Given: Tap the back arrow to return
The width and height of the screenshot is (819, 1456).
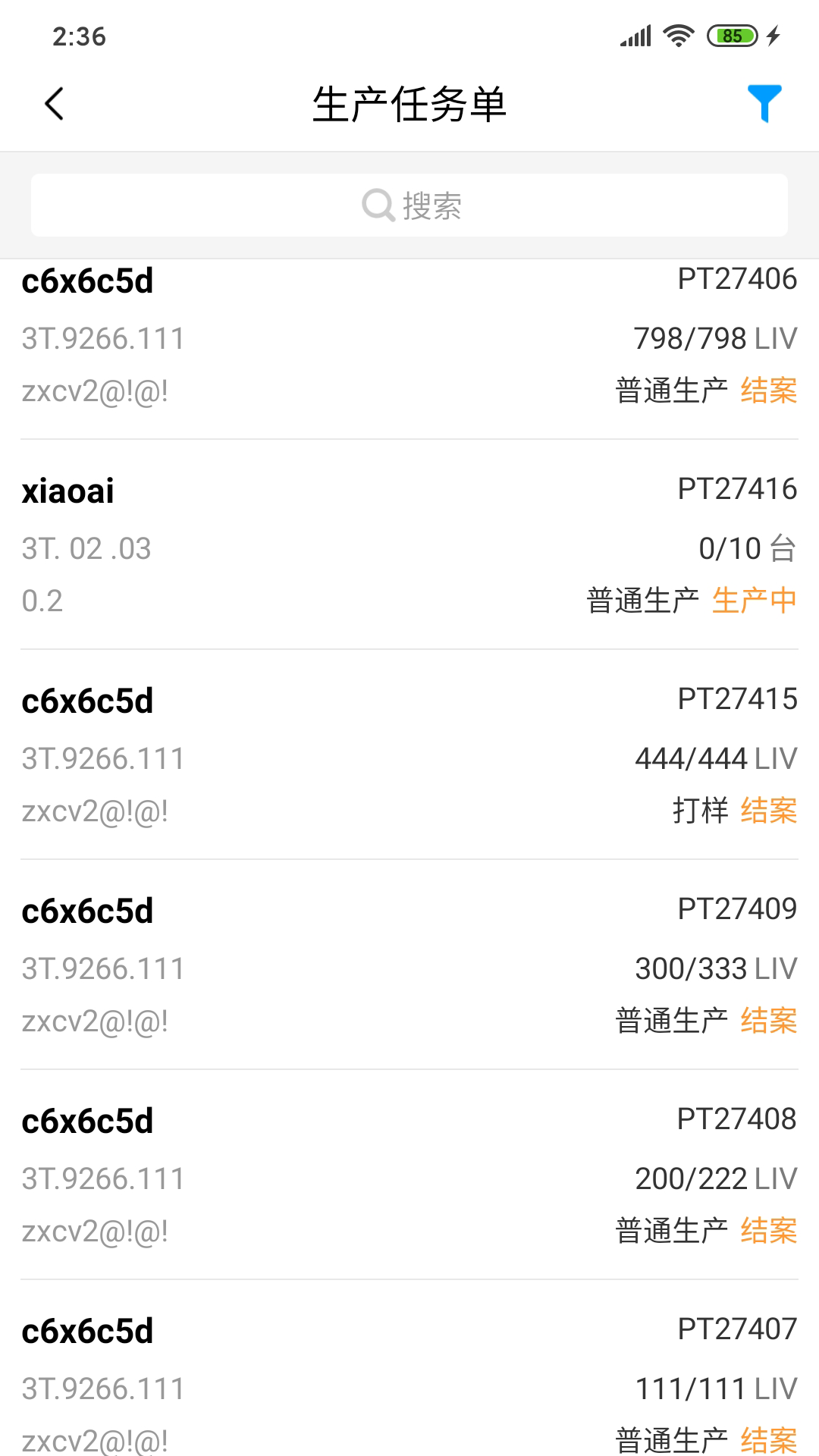Looking at the screenshot, I should (55, 104).
